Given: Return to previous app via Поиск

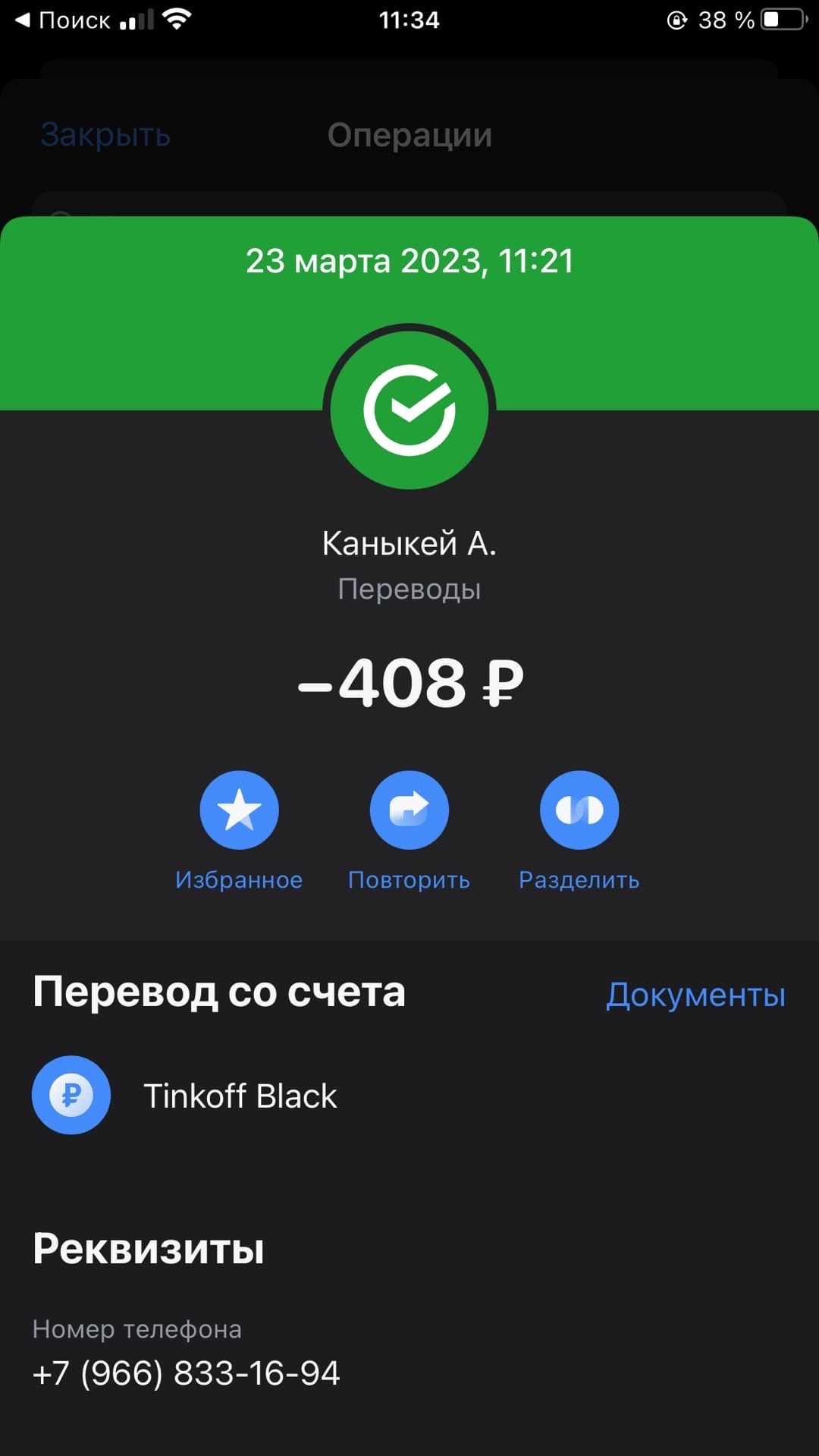Looking at the screenshot, I should [64, 20].
